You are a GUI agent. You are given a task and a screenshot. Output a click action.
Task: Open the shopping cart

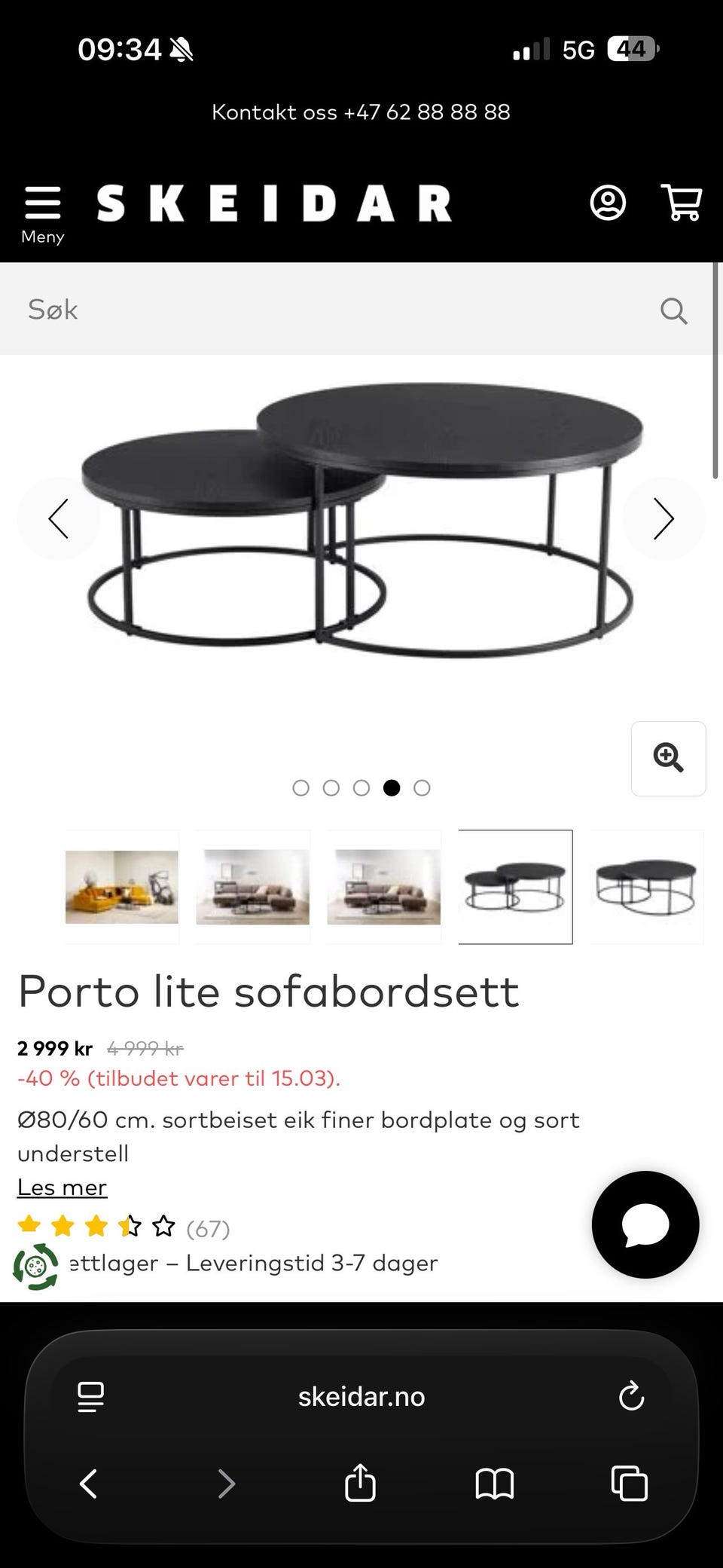point(682,202)
